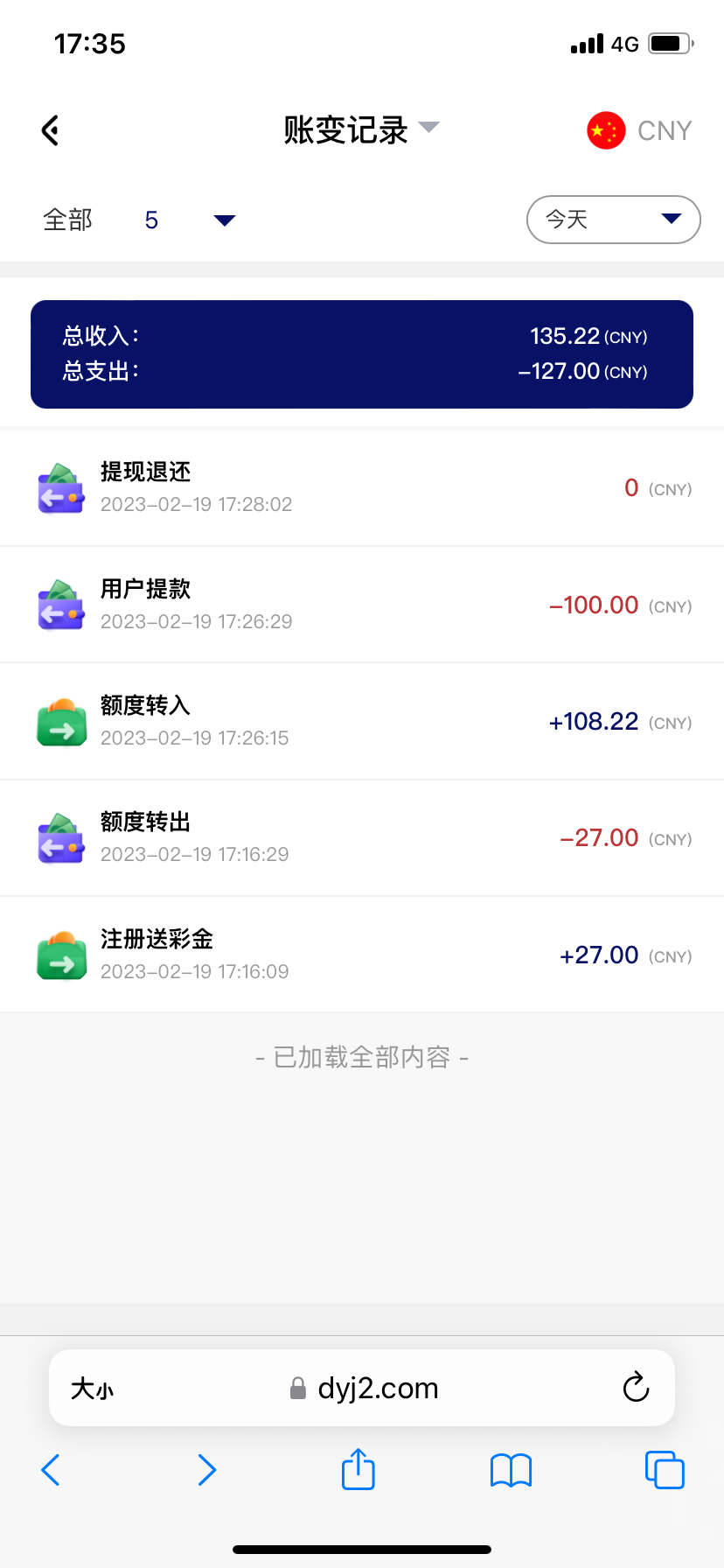Viewport: 724px width, 1568px height.
Task: Go back from the 账变记录 page
Action: [51, 130]
